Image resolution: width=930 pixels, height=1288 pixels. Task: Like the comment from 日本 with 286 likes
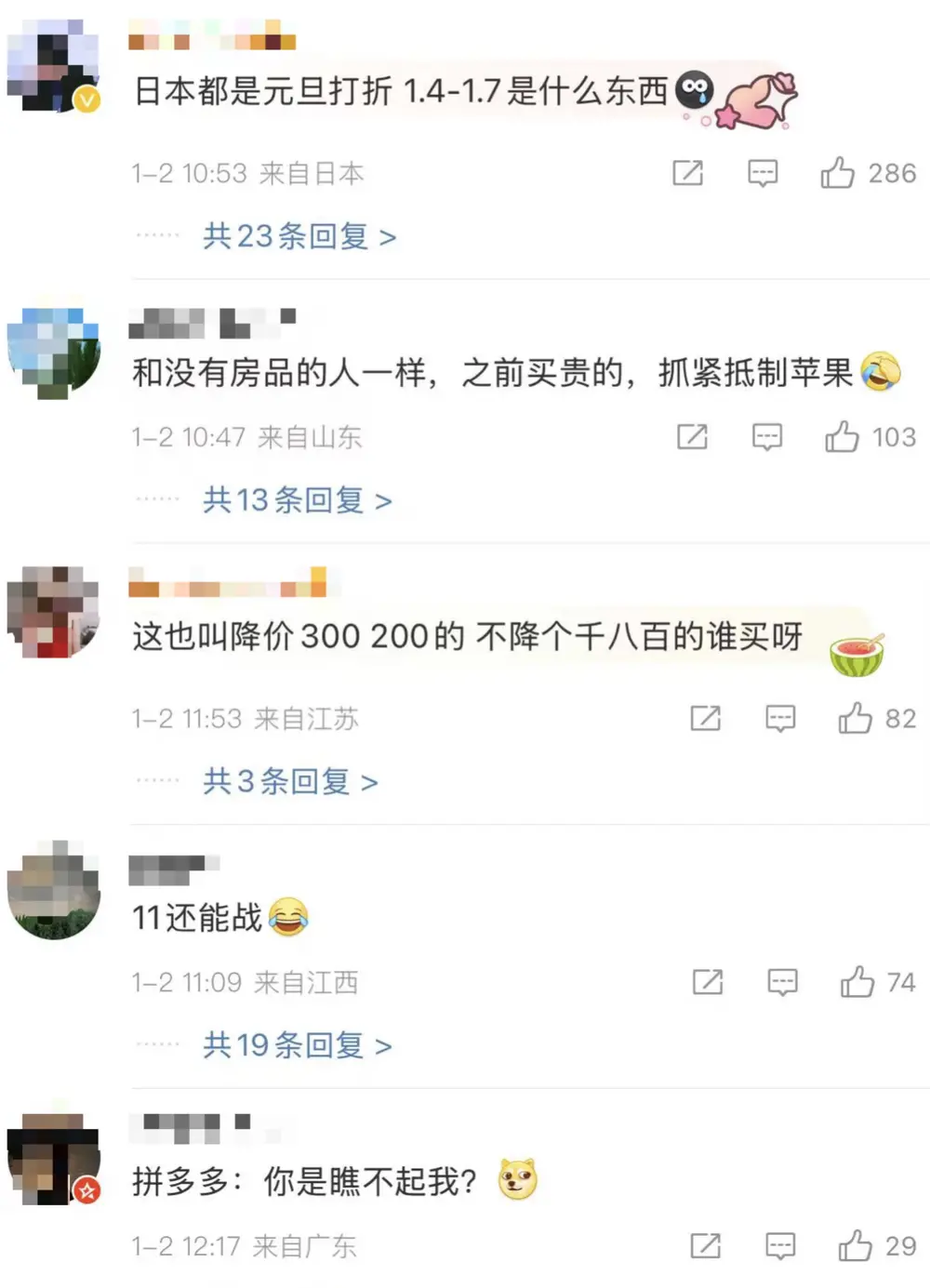pos(838,173)
